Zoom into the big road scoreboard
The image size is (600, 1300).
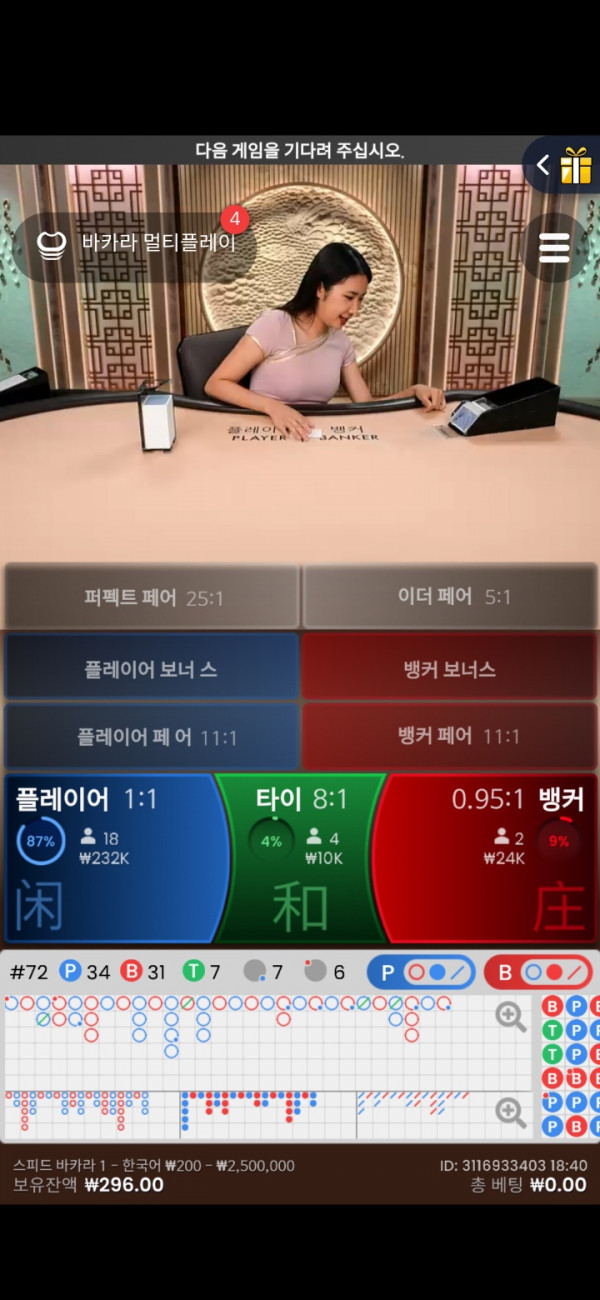pos(511,1018)
